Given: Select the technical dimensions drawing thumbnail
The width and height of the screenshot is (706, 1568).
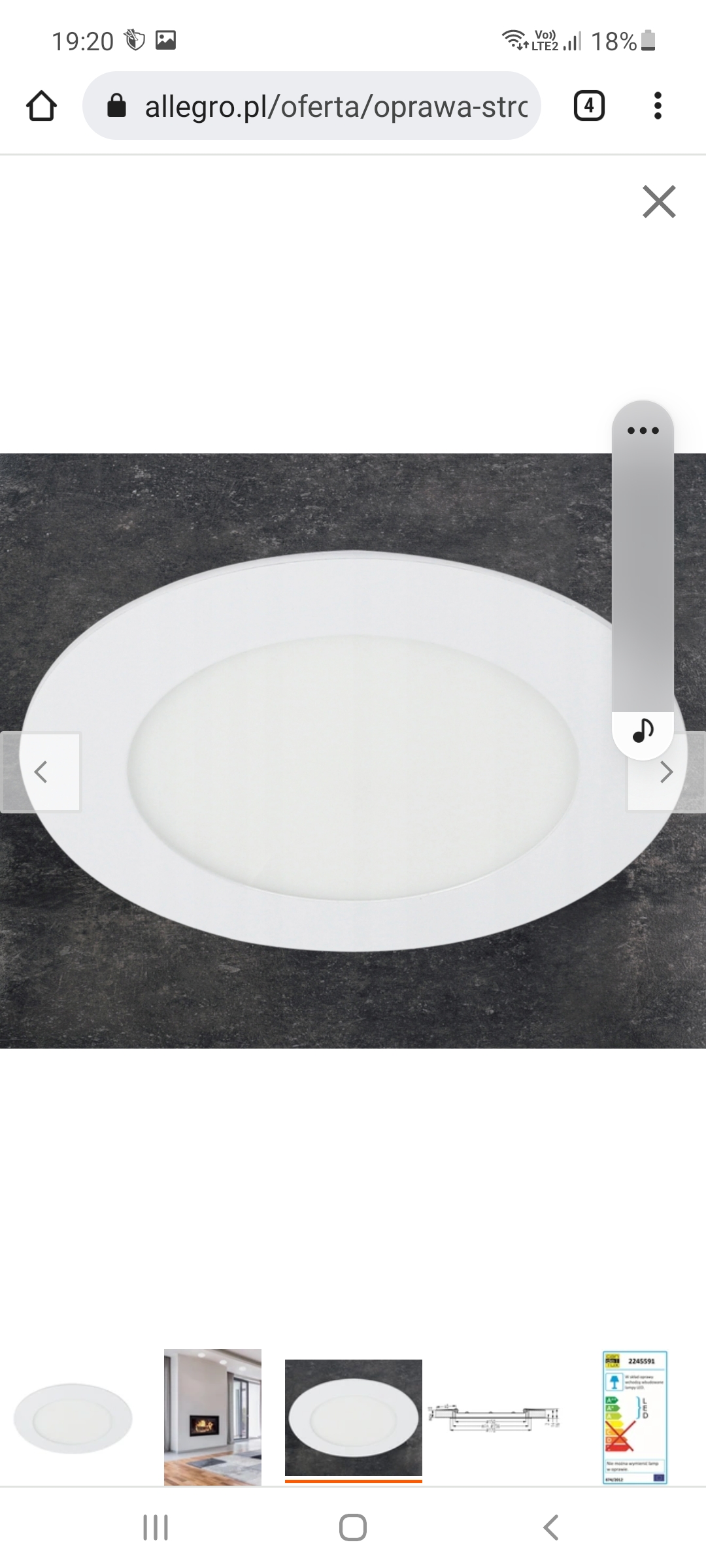Looking at the screenshot, I should (x=494, y=1418).
